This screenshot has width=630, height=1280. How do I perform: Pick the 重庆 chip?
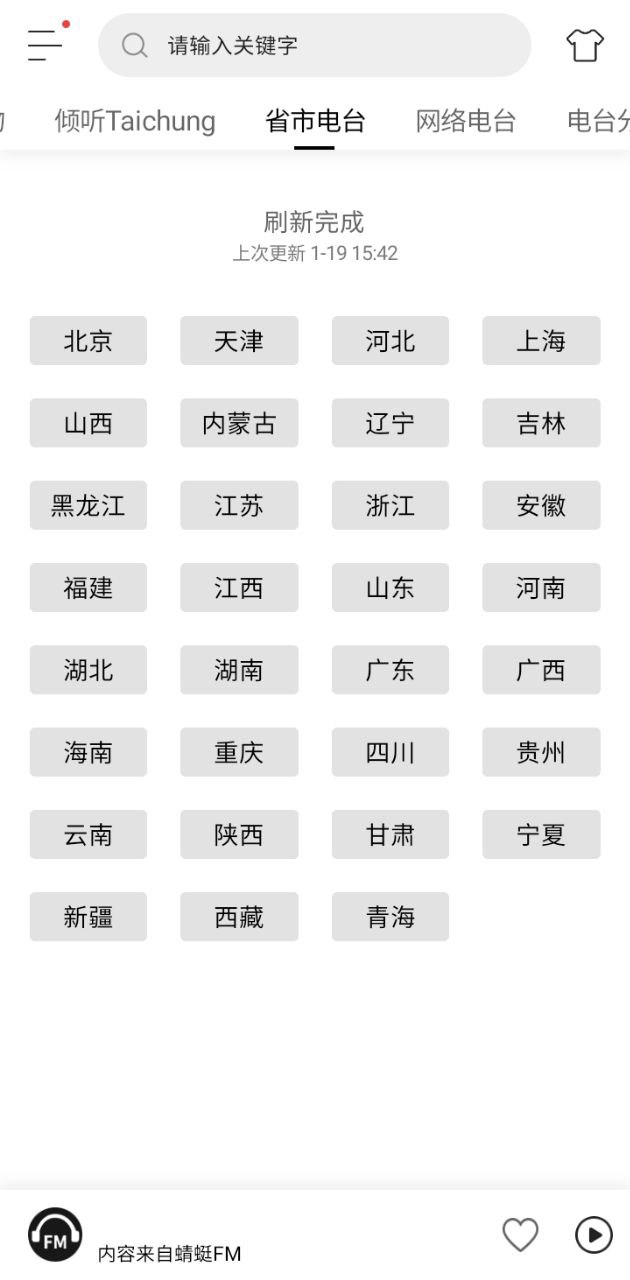[239, 752]
